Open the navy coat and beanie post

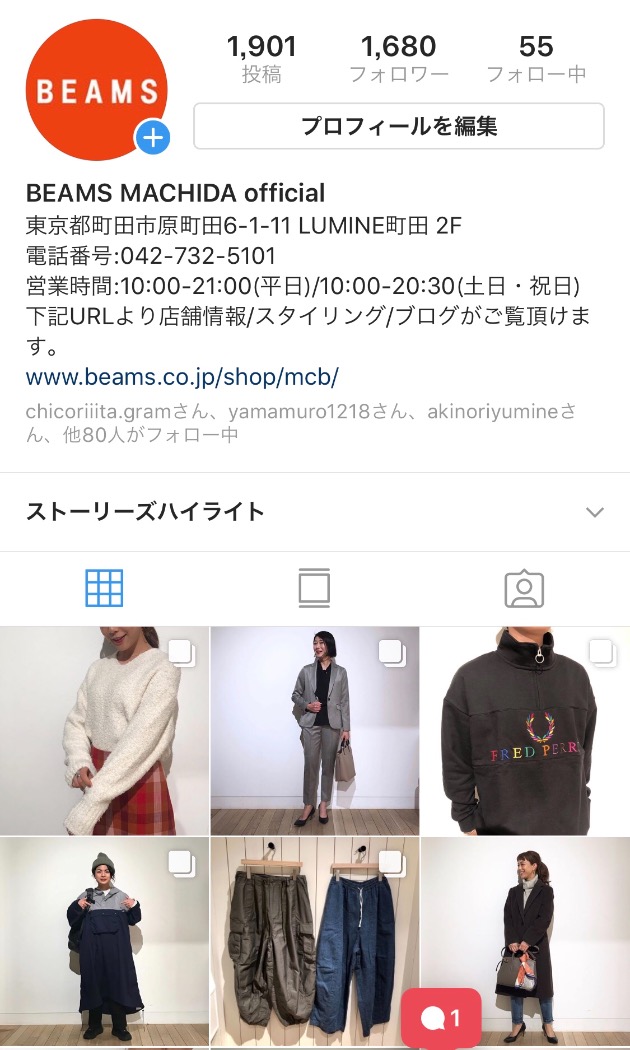tap(104, 942)
